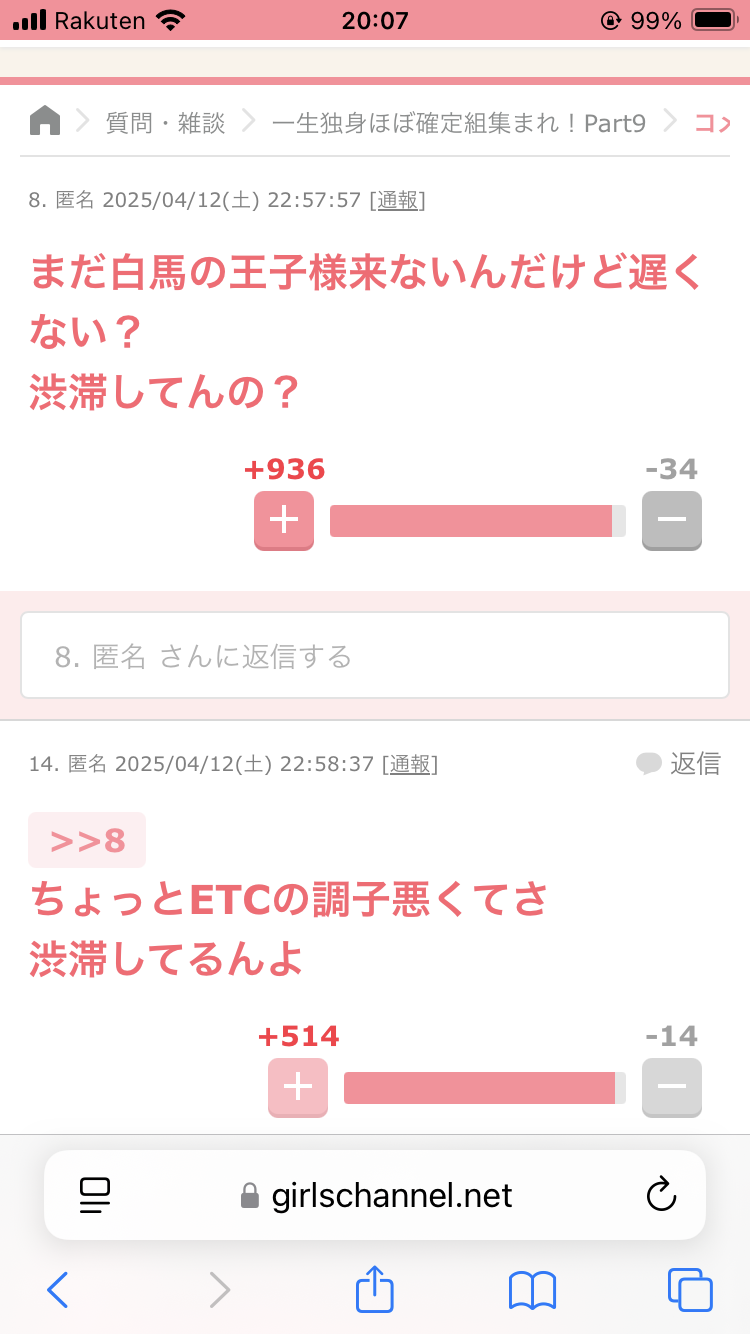Upvote comment 14 with plus button
750x1334 pixels.
point(298,1087)
